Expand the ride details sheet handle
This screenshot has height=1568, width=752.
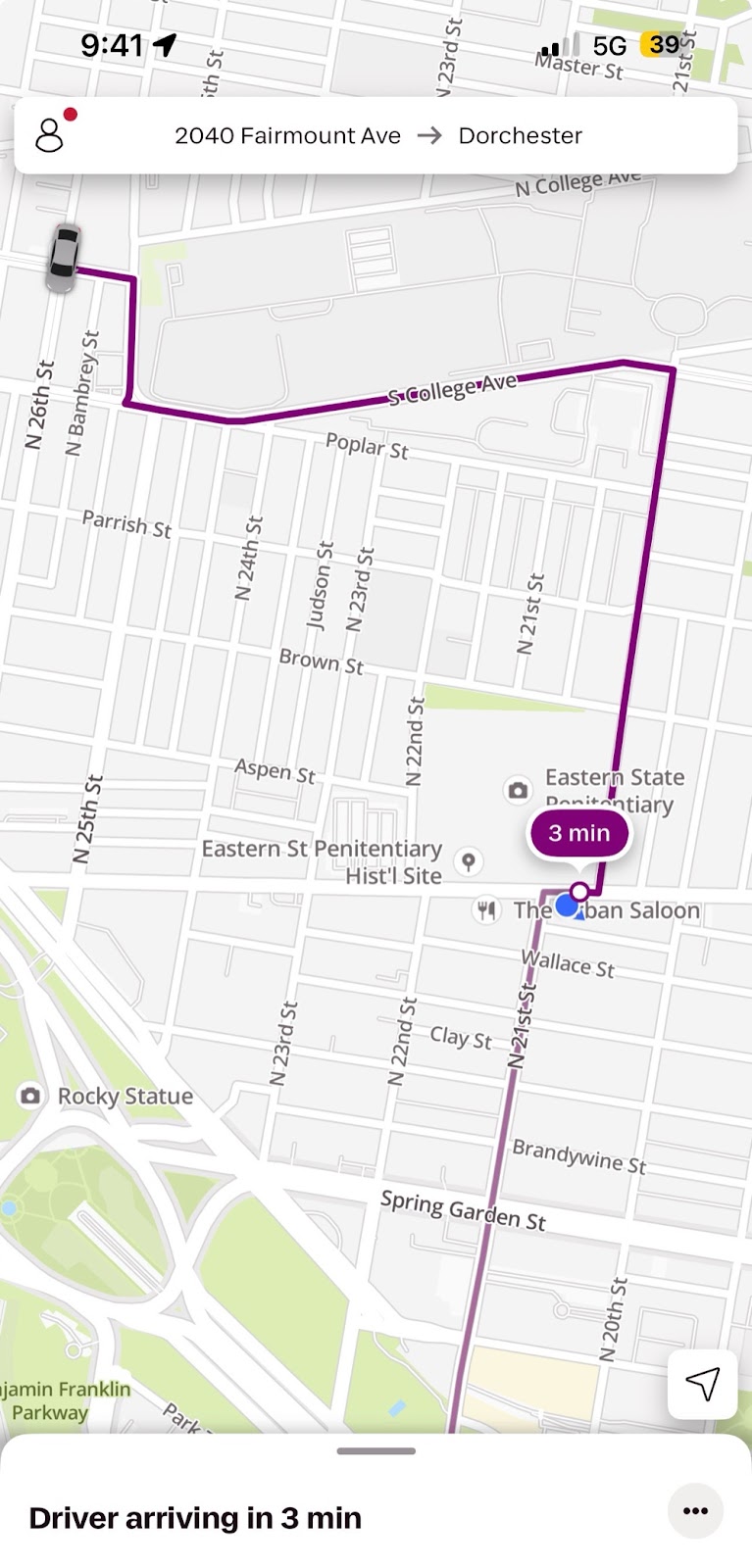click(x=376, y=1451)
